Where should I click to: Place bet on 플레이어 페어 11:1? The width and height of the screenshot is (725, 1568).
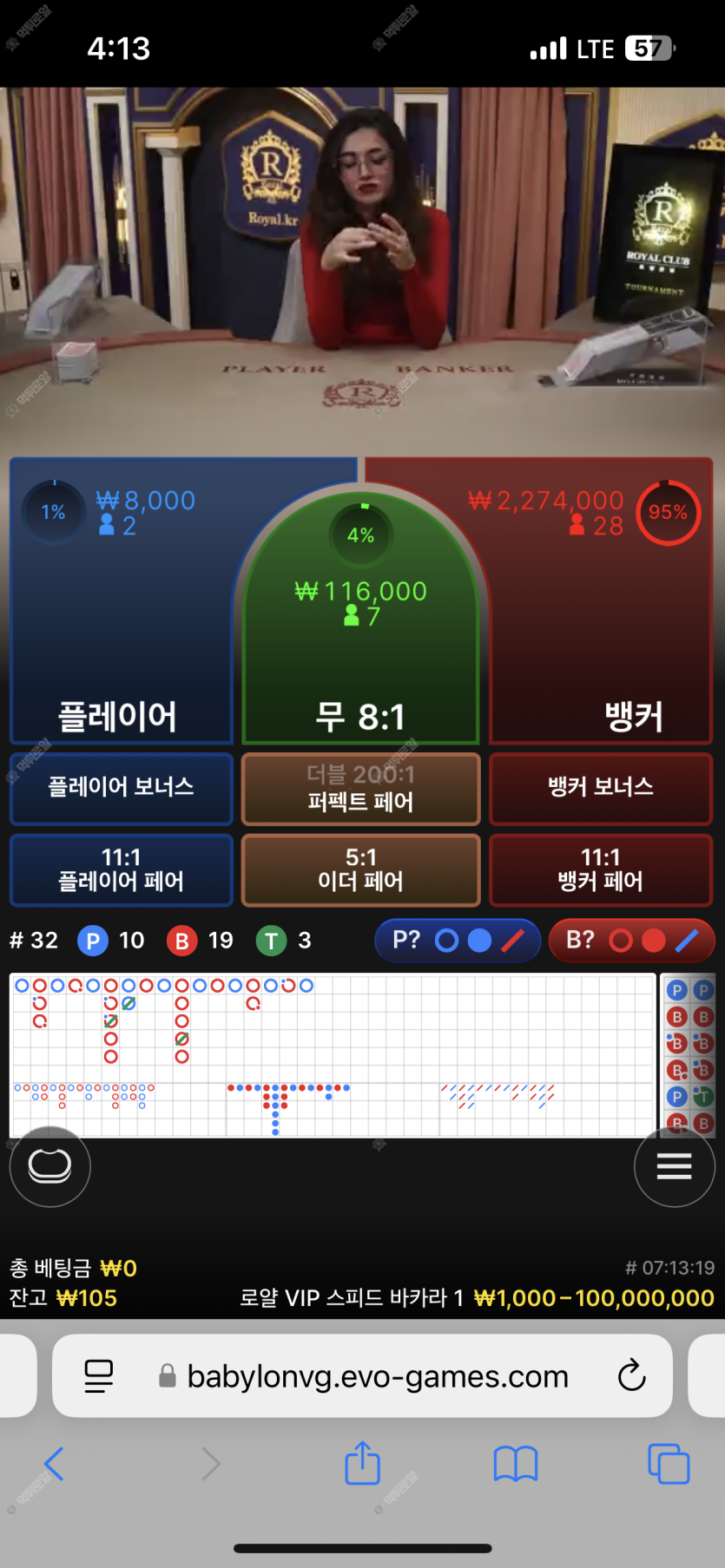pyautogui.click(x=121, y=869)
